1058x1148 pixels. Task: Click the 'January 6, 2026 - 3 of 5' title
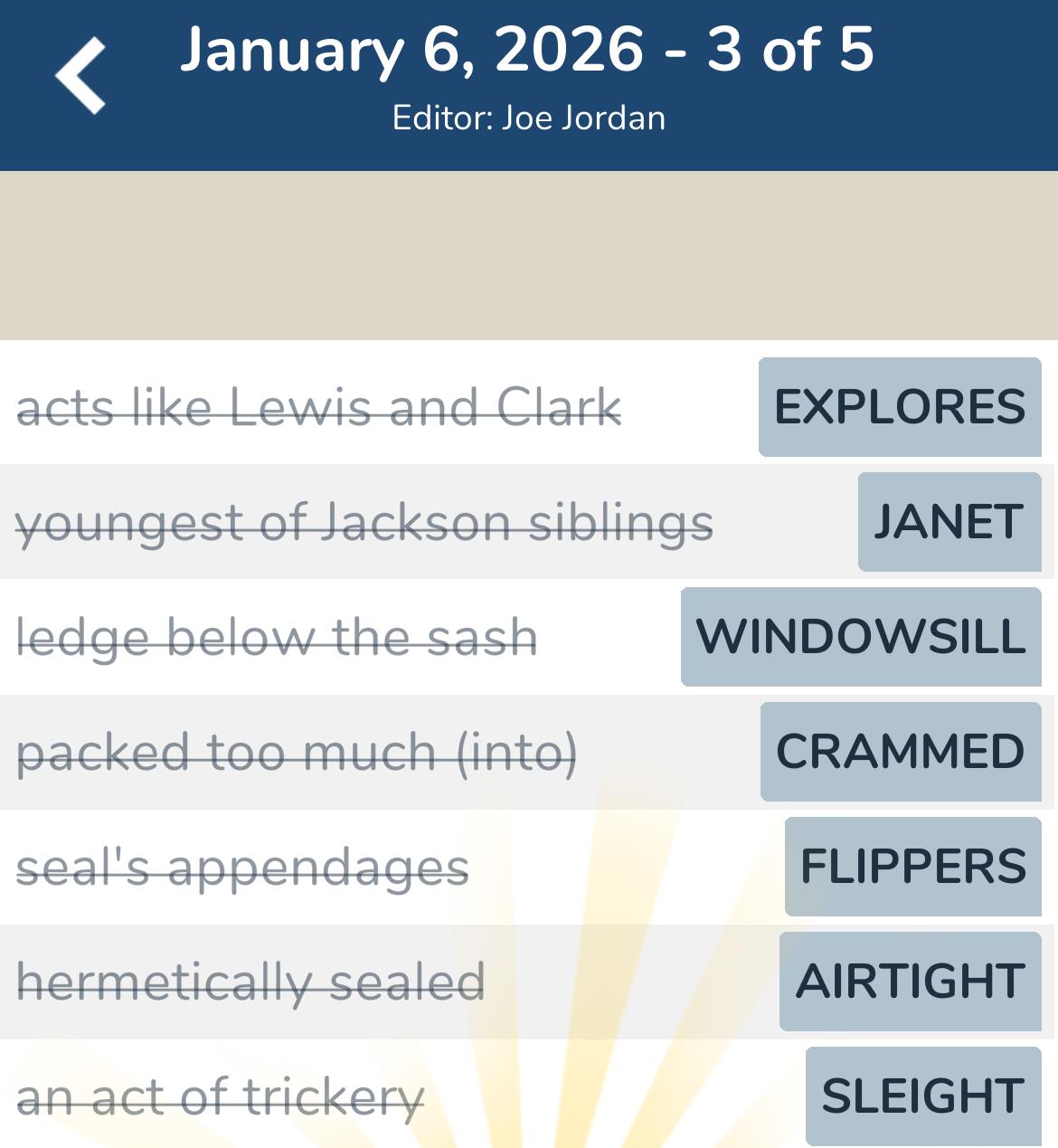pos(529,52)
